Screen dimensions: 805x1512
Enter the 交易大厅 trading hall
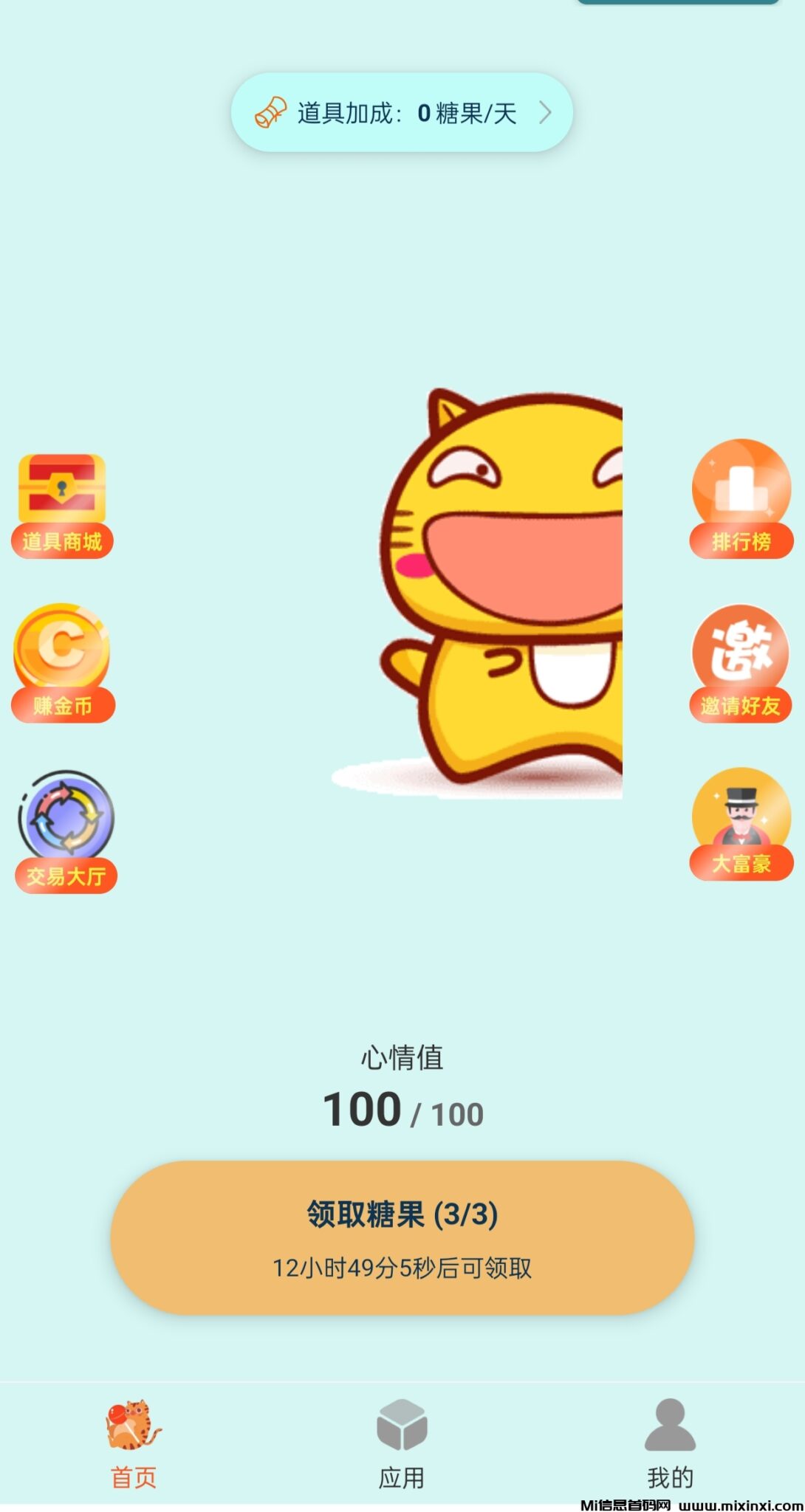[x=66, y=831]
